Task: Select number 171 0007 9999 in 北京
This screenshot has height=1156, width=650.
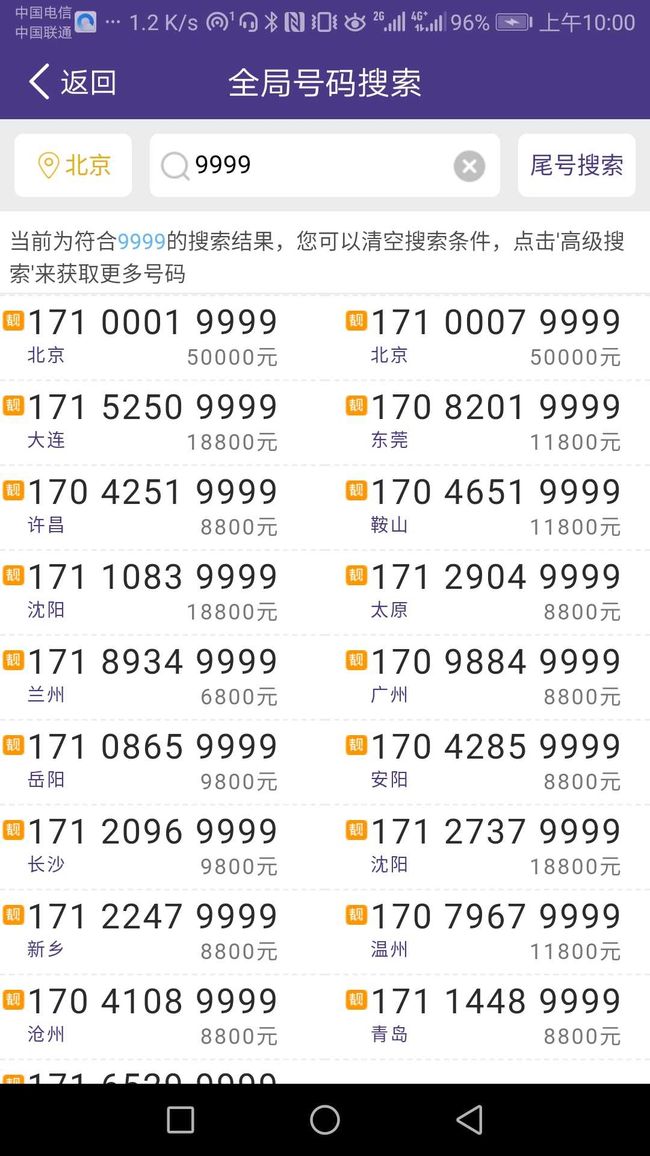Action: click(x=487, y=338)
